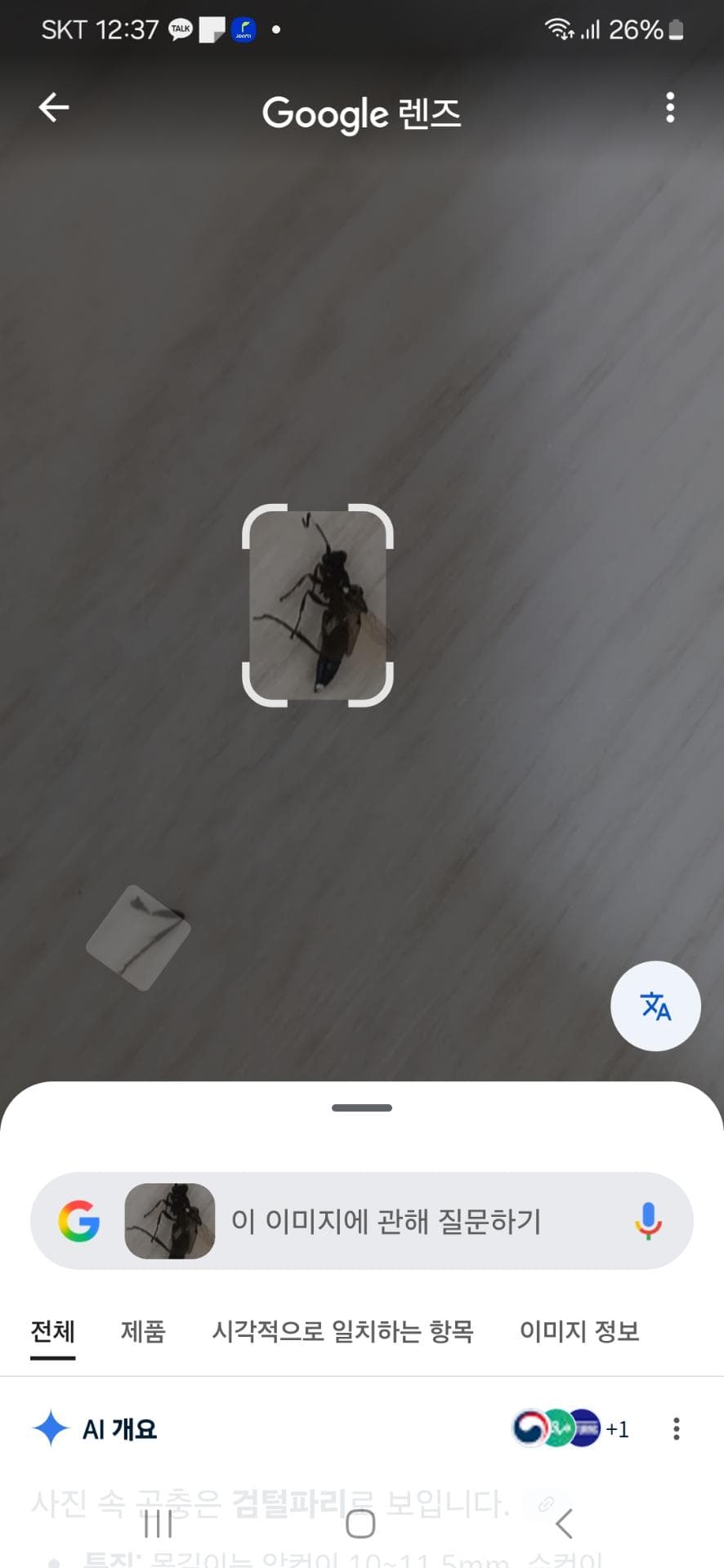This screenshot has height=1568, width=724.
Task: Tap the results sheet drag handle
Action: pos(362,1108)
